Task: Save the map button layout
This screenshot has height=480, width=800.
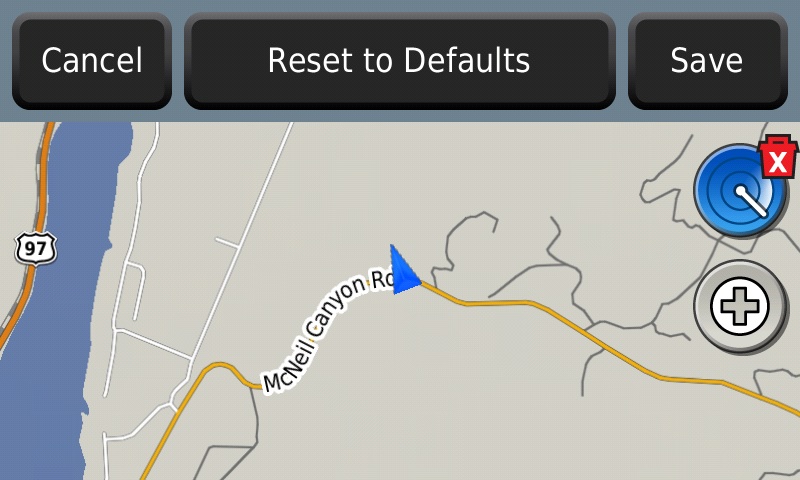Action: pyautogui.click(x=706, y=60)
